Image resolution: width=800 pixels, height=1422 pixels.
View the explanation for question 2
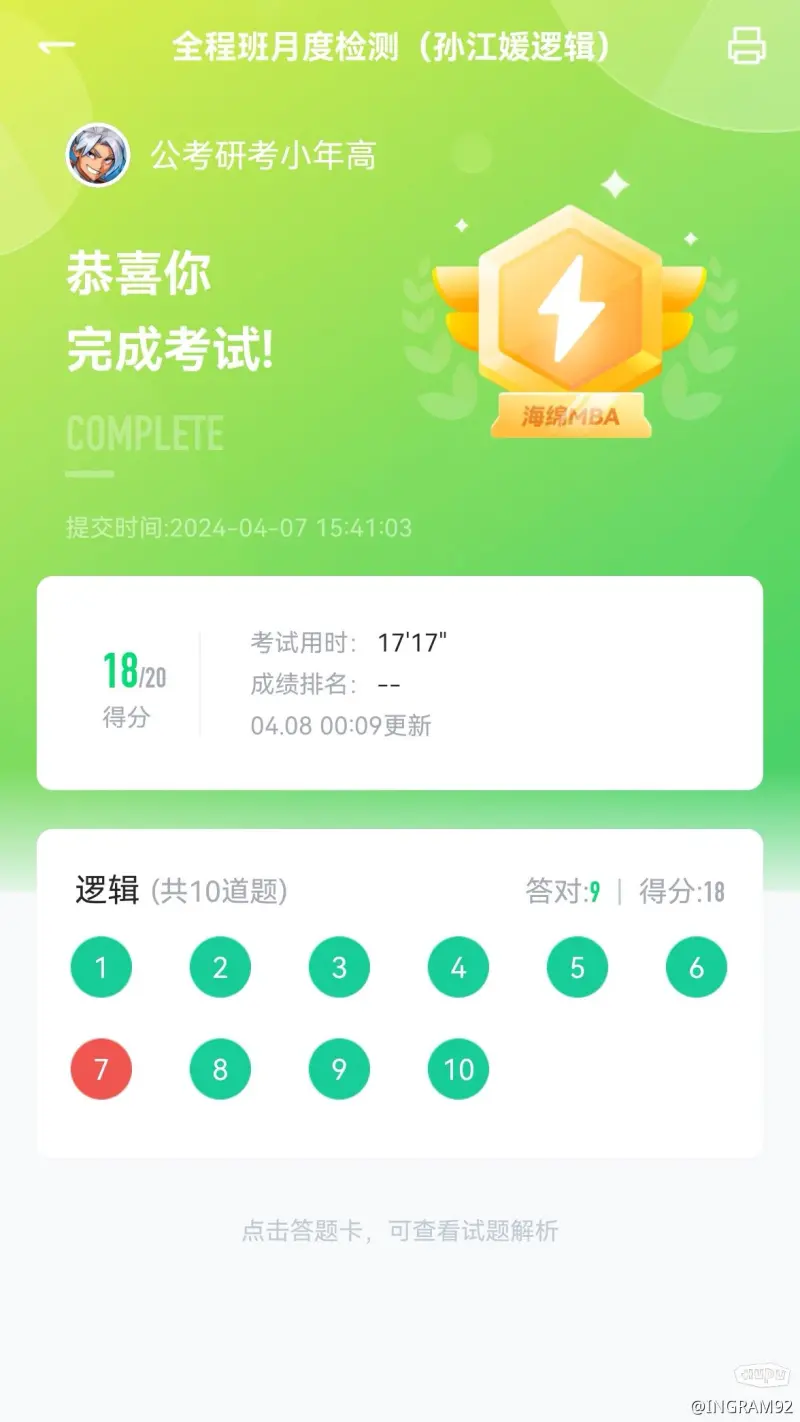pos(220,967)
